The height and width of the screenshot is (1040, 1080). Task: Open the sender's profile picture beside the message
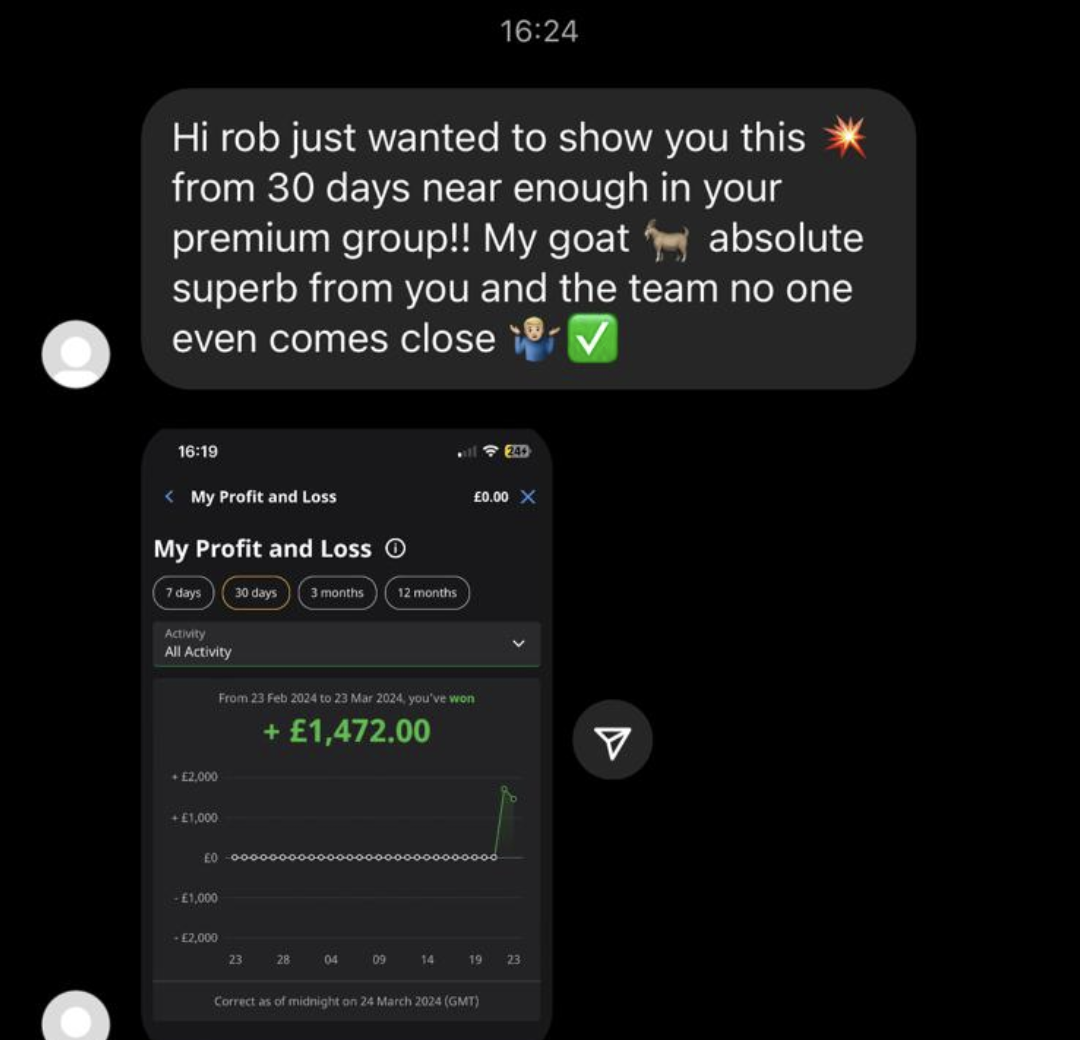75,354
